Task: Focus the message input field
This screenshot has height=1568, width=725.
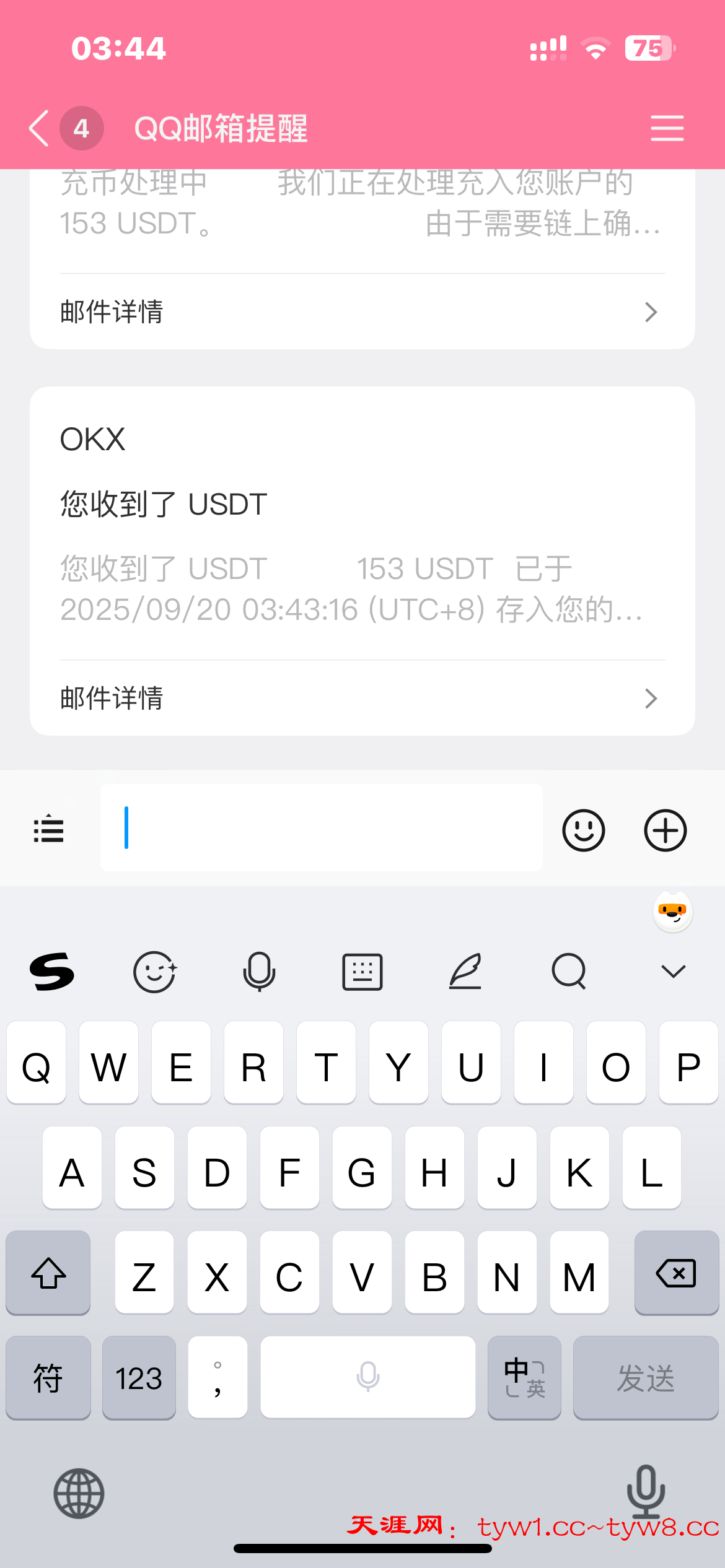Action: [x=322, y=828]
